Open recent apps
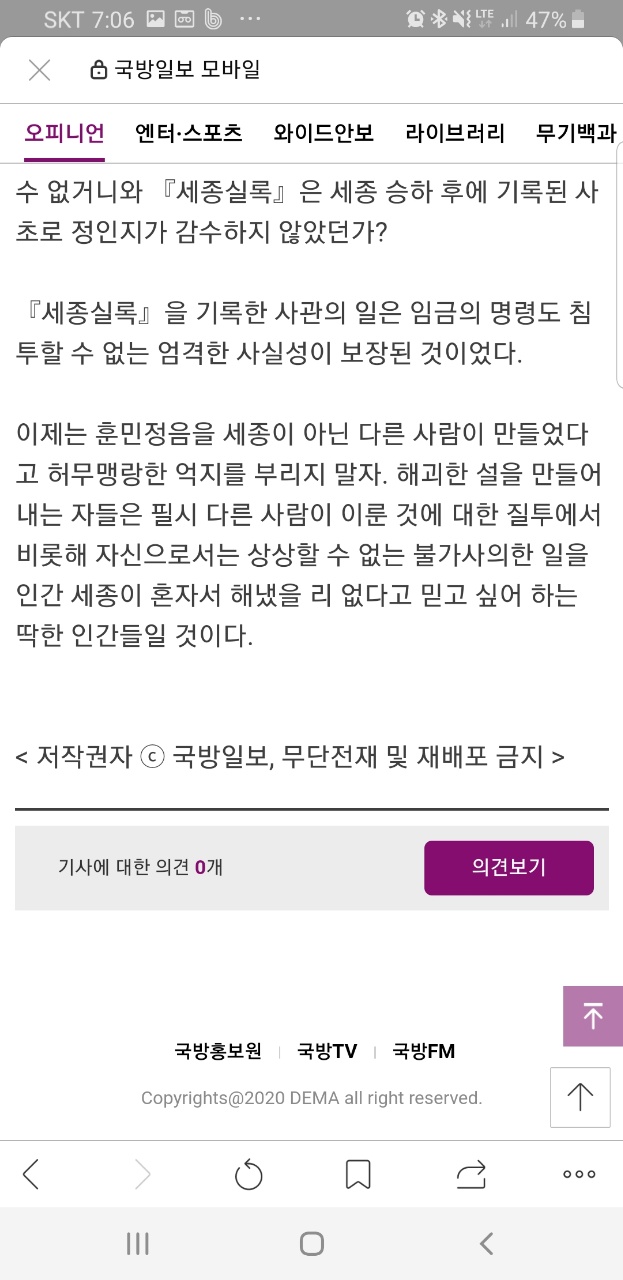The image size is (623, 1280). coord(138,1243)
